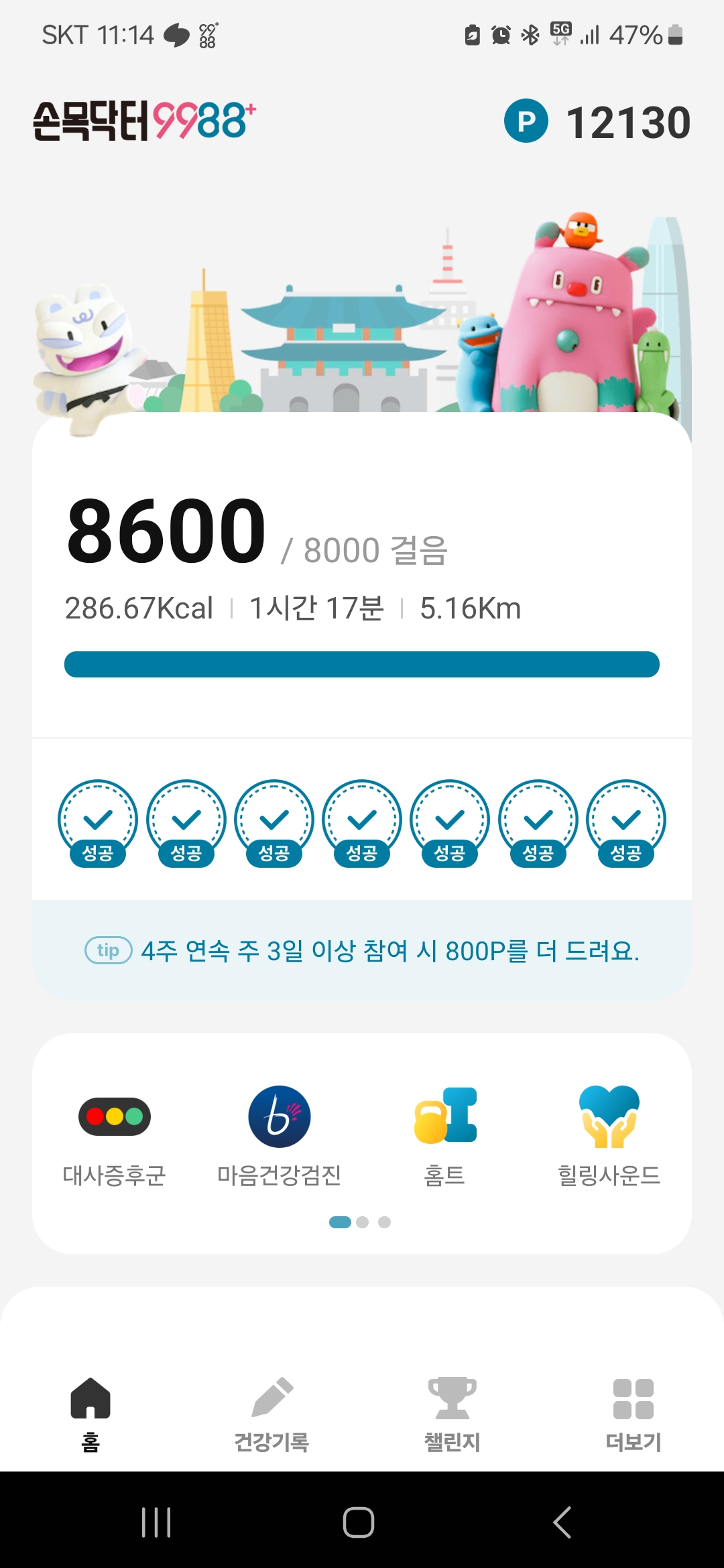Go back using the system back button
The height and width of the screenshot is (1568, 724).
(x=562, y=1522)
